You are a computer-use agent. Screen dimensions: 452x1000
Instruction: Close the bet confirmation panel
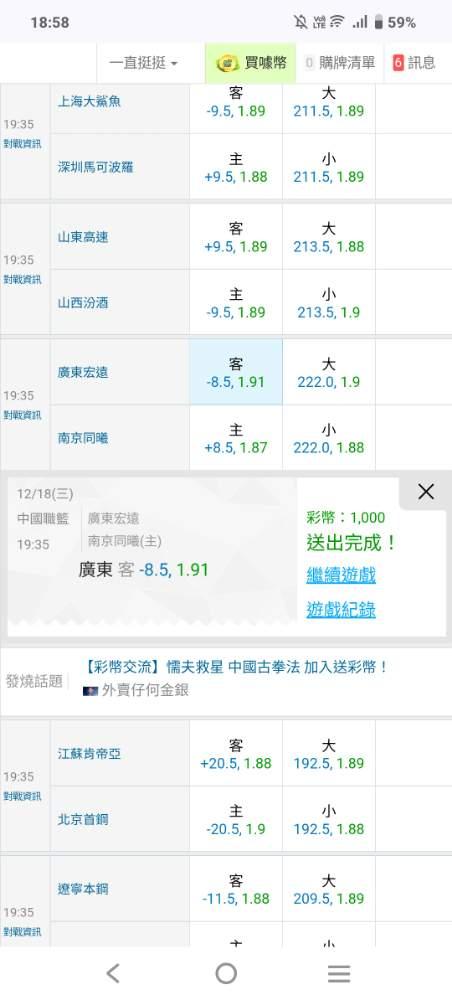coord(426,491)
